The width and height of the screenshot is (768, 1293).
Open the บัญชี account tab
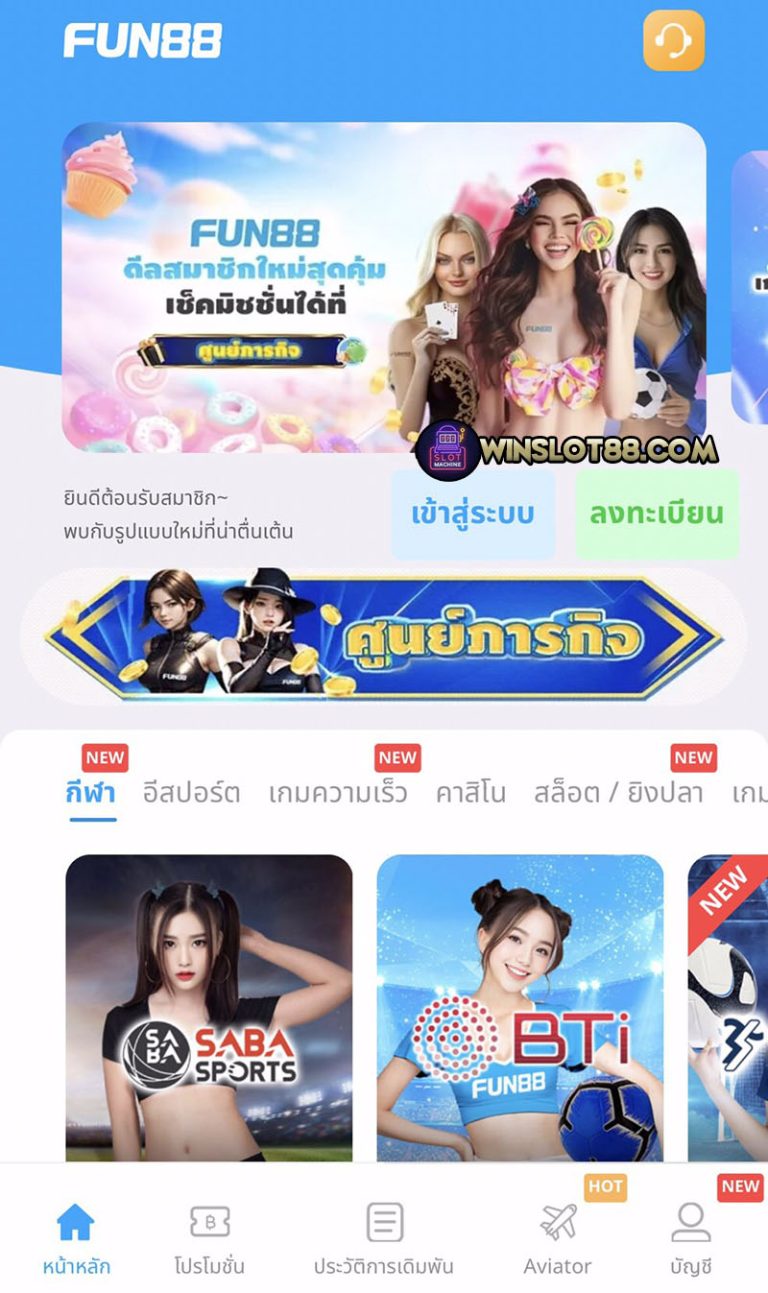(x=691, y=1239)
